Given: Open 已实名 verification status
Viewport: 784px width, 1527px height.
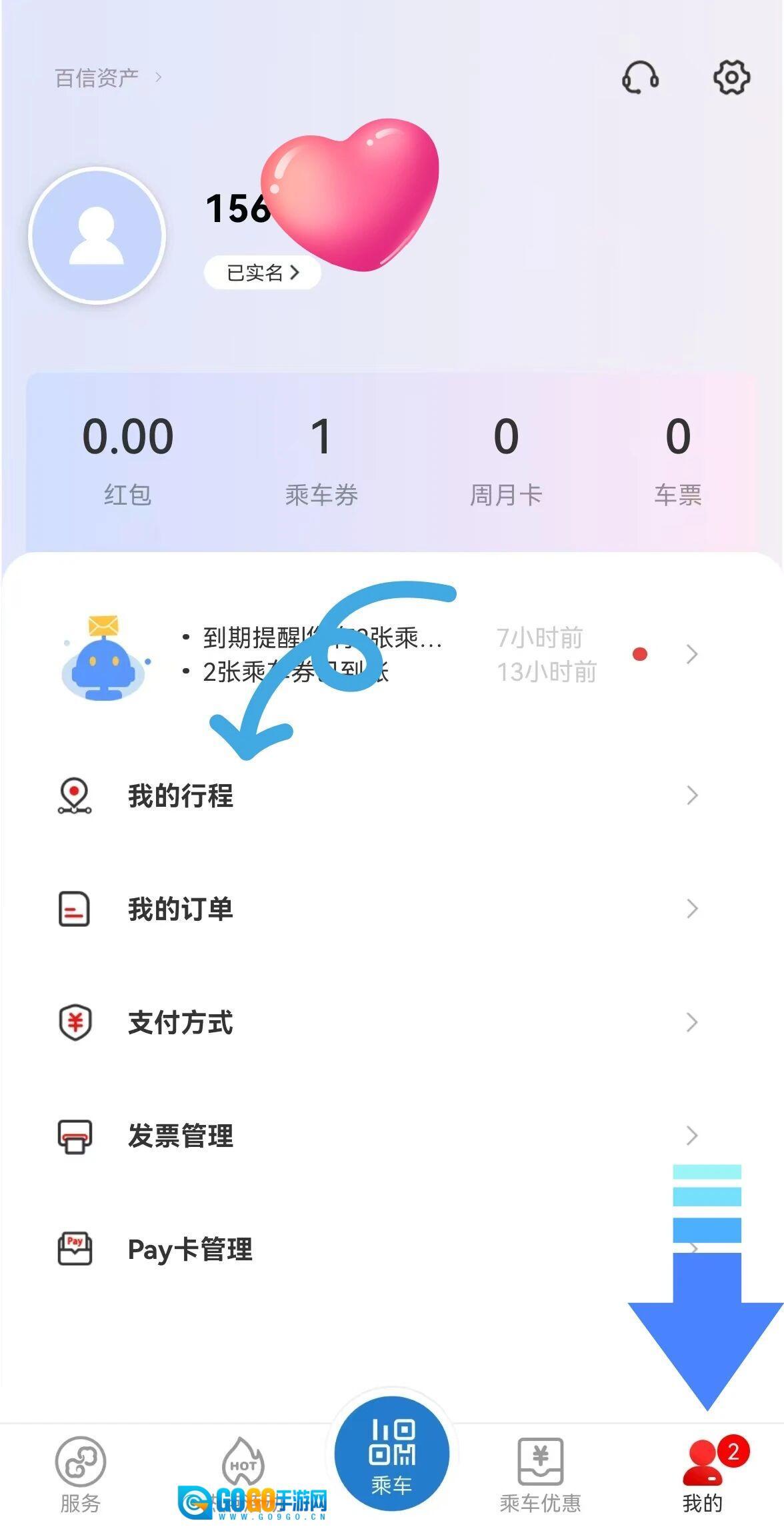Looking at the screenshot, I should (x=262, y=273).
